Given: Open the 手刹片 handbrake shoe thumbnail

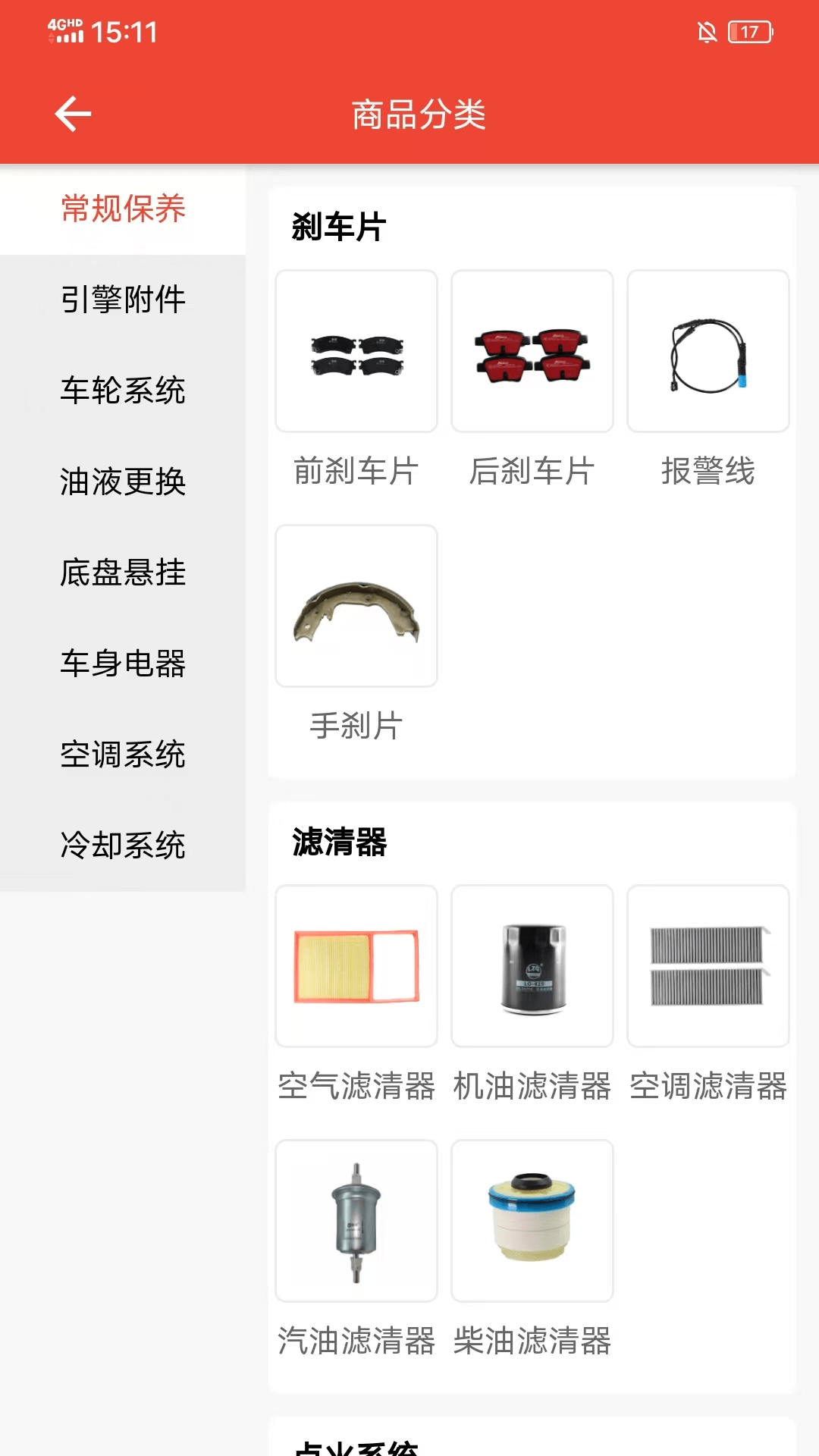Looking at the screenshot, I should 356,606.
